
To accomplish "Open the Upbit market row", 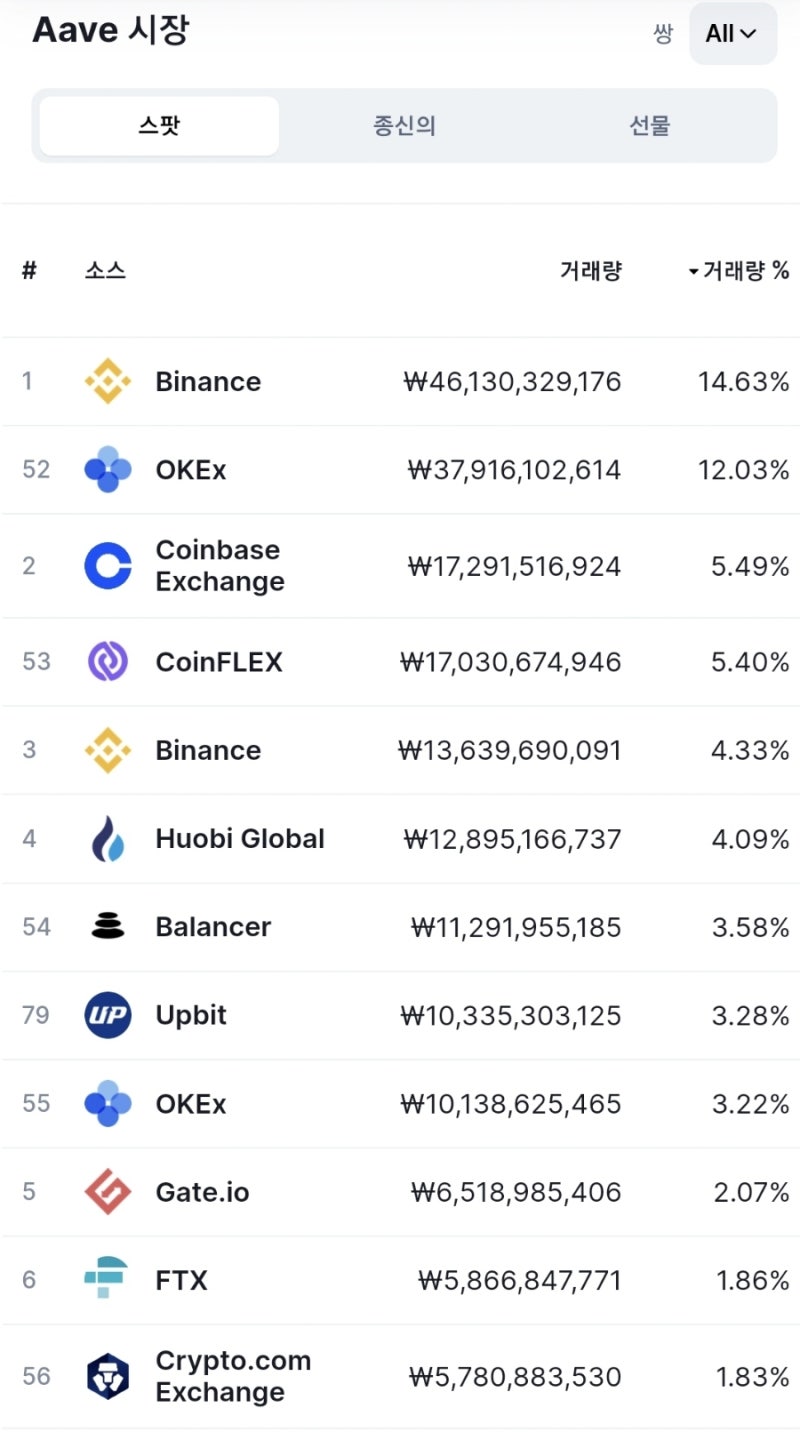I will point(400,1015).
